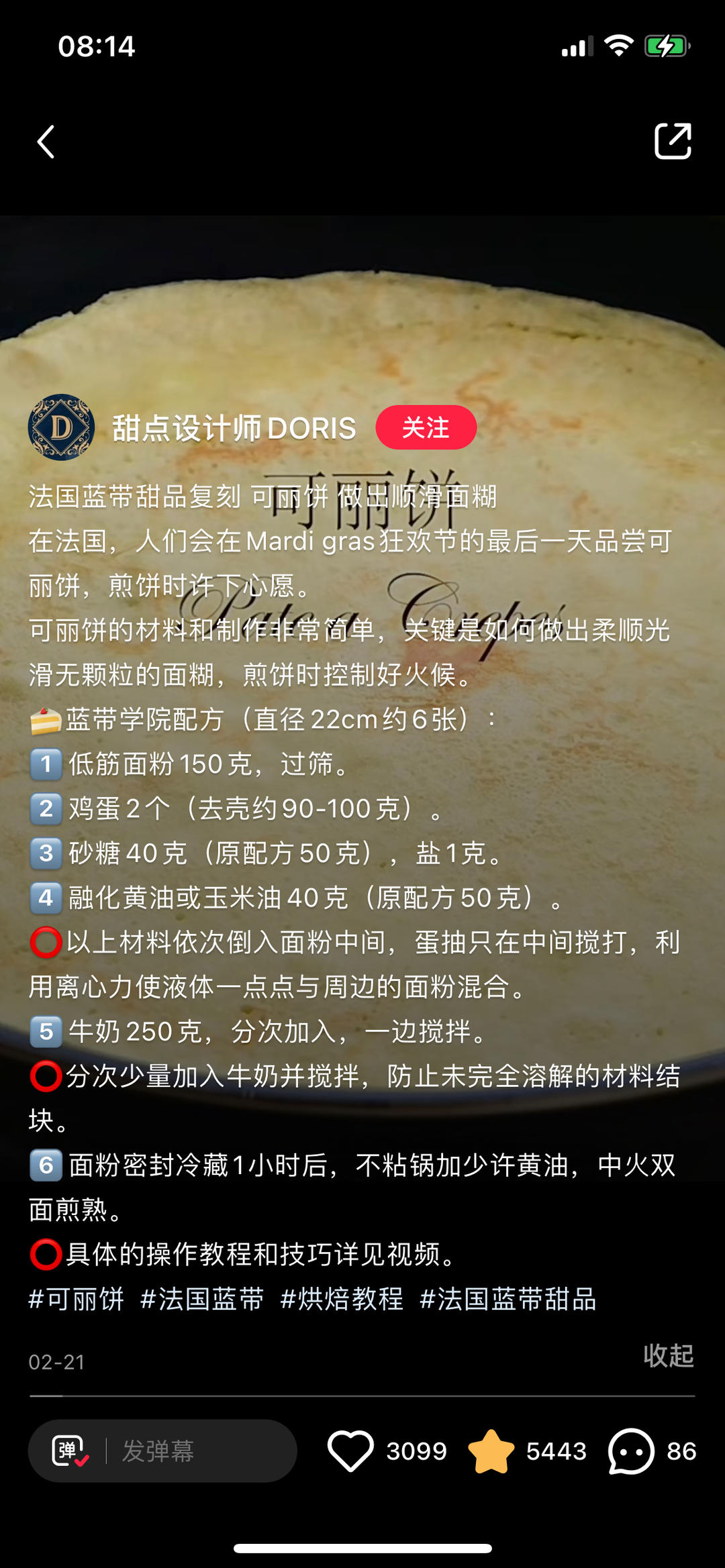Open the #烘焙教程 hashtag
This screenshot has height=1568, width=725.
tap(342, 1299)
